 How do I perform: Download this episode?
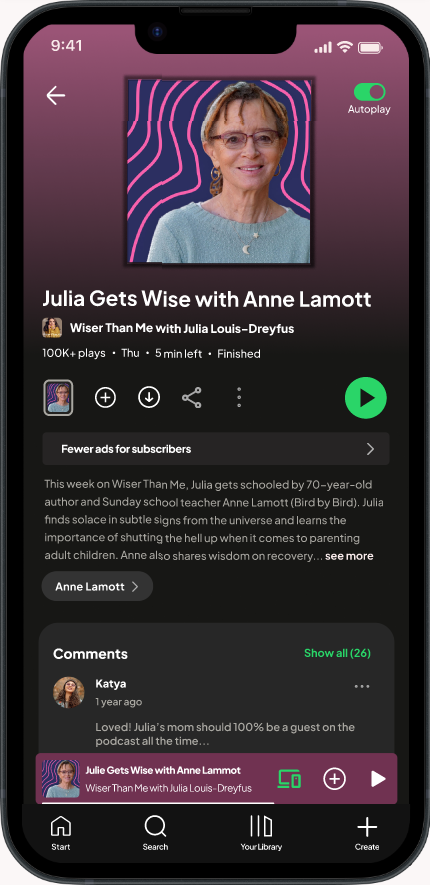click(149, 397)
